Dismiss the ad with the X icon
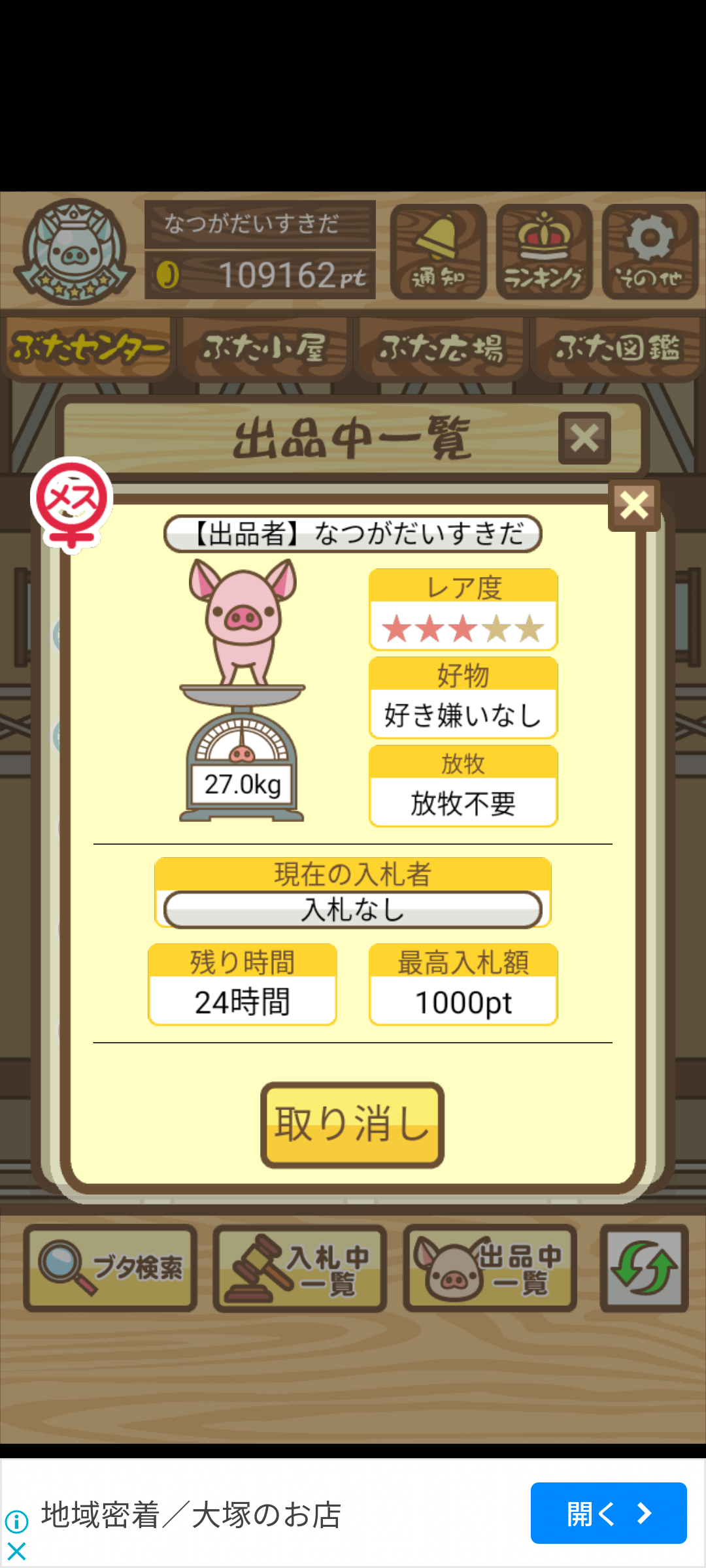 [16, 1550]
